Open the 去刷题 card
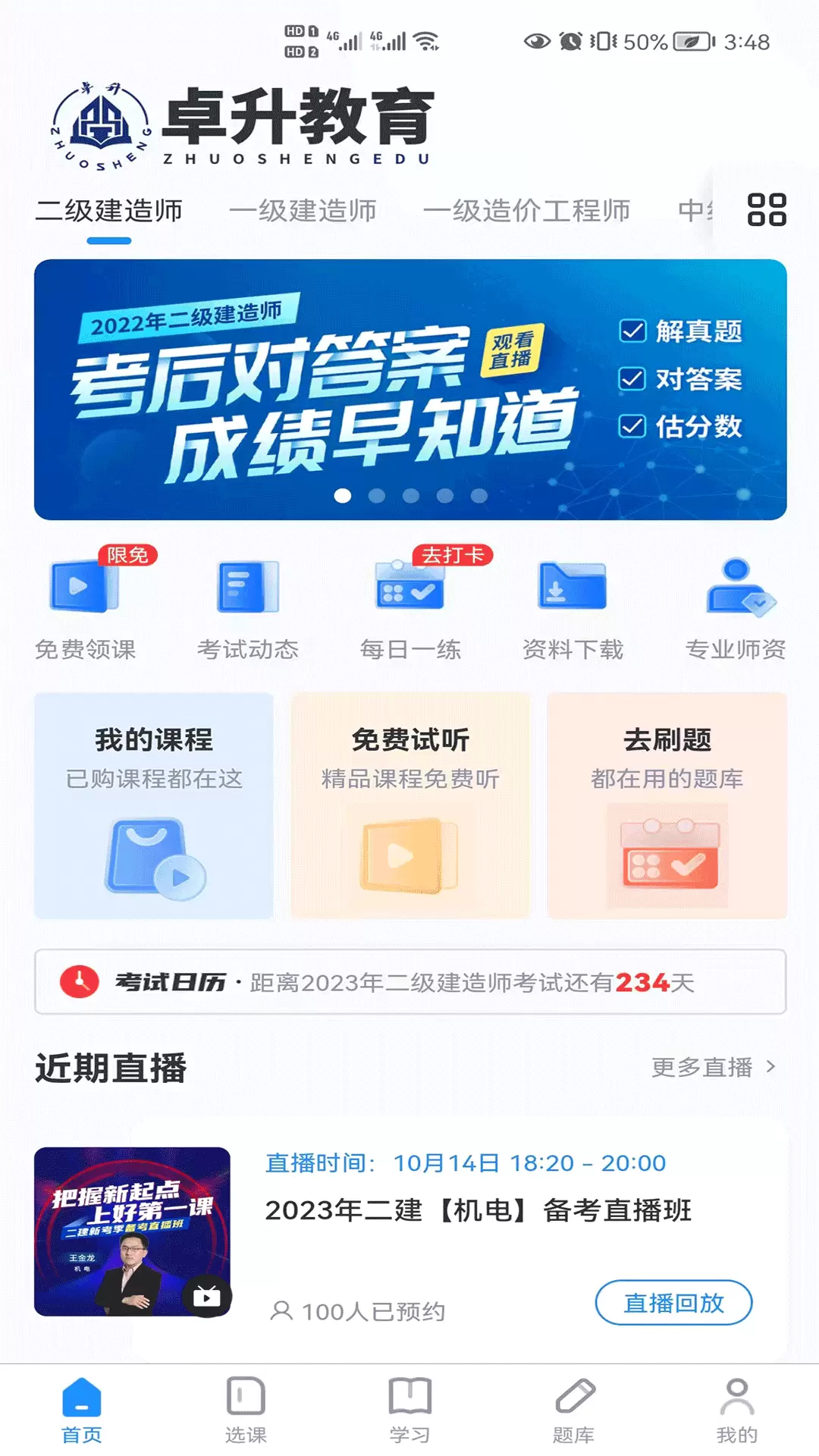The width and height of the screenshot is (819, 1456). pos(667,805)
